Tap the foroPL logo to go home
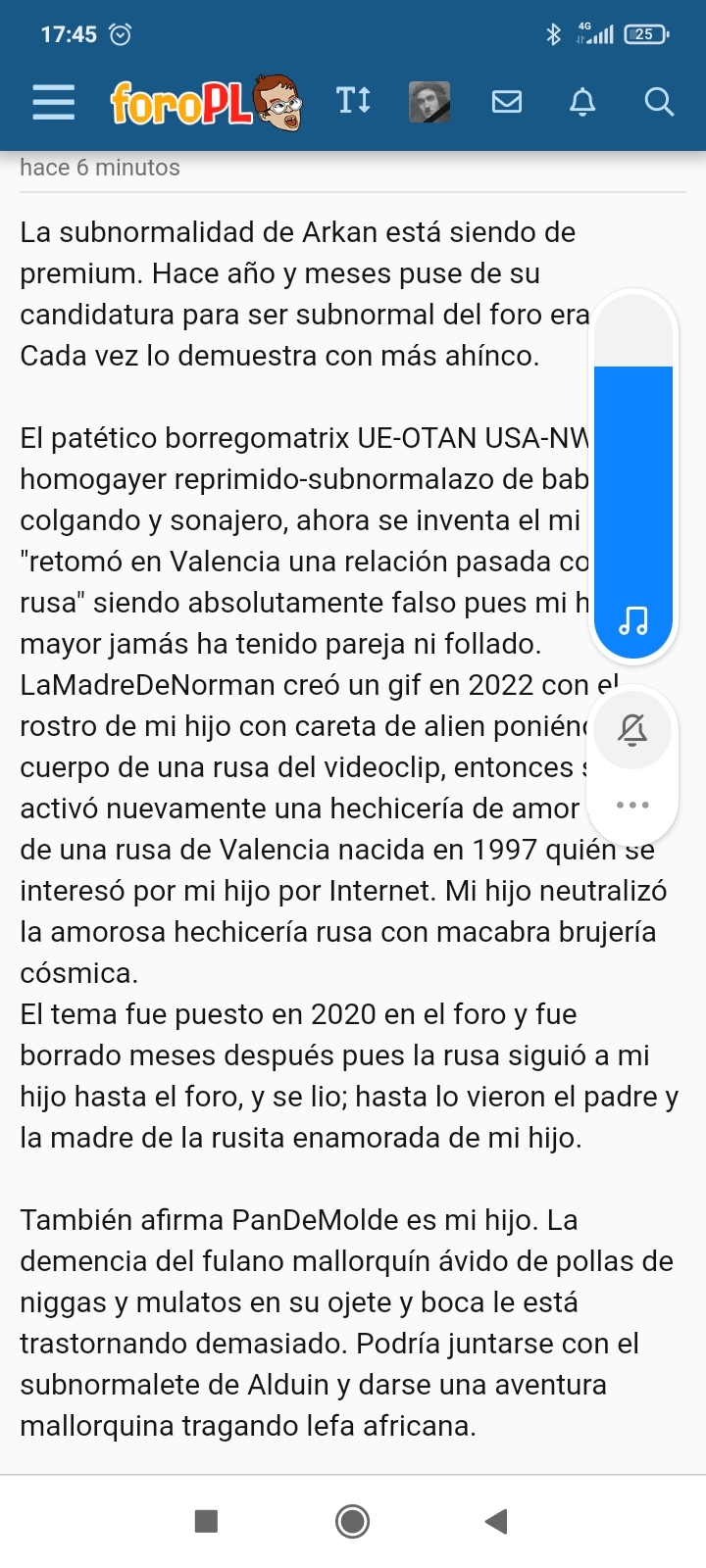Image resolution: width=706 pixels, height=1568 pixels. [206, 102]
